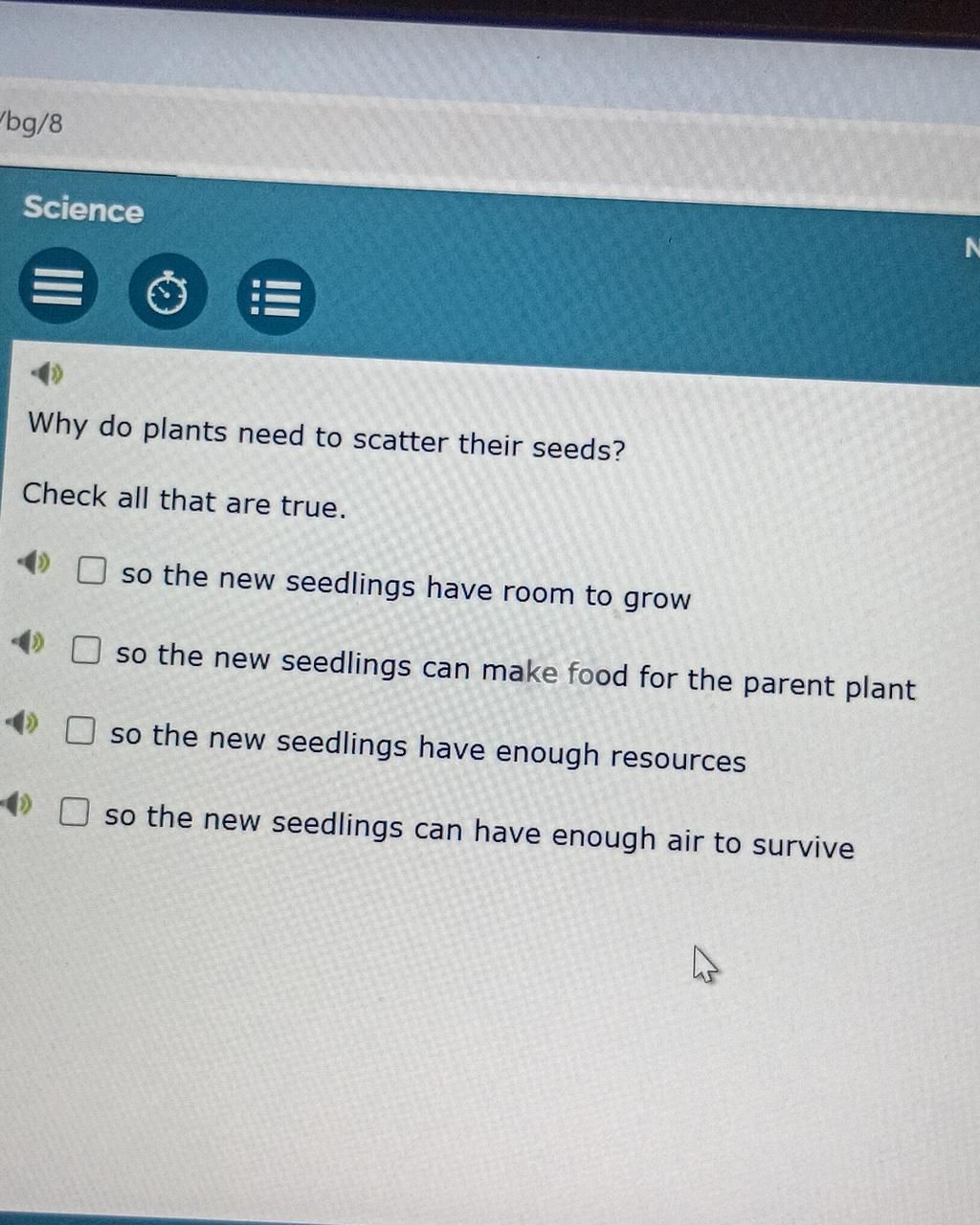Check 'have room to grow' option
Image resolution: width=980 pixels, height=1225 pixels.
(92, 570)
